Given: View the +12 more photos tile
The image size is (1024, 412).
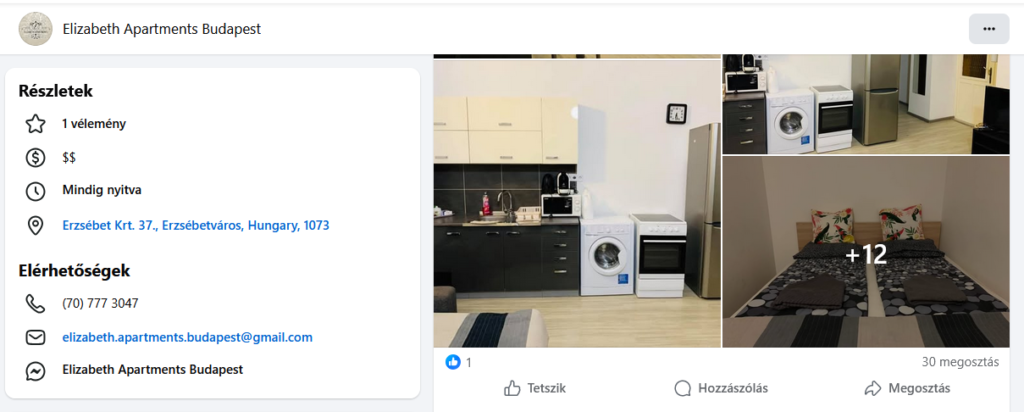Looking at the screenshot, I should click(865, 253).
